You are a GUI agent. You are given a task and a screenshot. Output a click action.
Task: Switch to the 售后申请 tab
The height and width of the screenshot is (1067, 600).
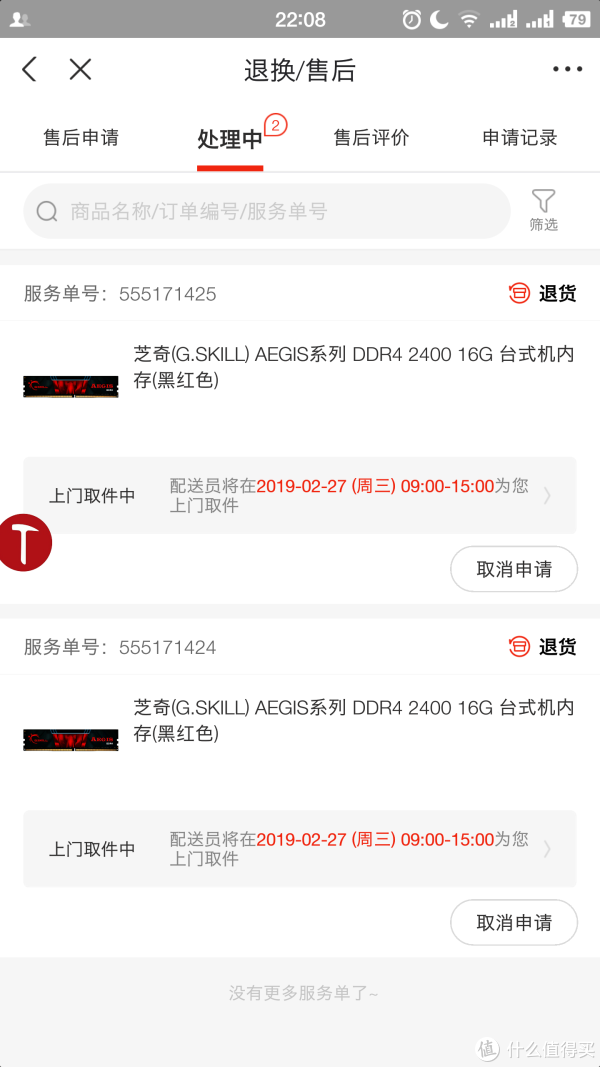[80, 138]
